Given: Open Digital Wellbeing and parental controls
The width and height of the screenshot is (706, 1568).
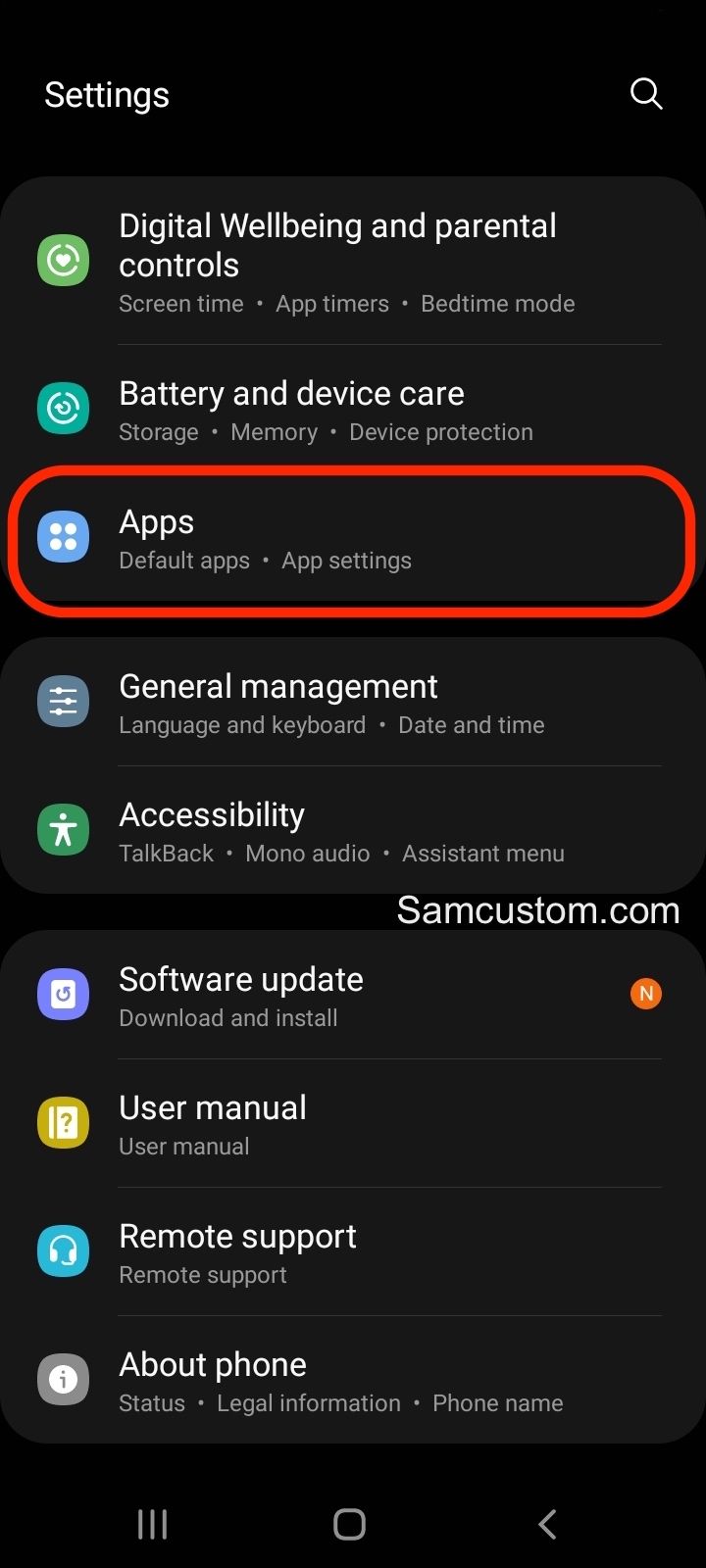Looking at the screenshot, I should [x=337, y=262].
